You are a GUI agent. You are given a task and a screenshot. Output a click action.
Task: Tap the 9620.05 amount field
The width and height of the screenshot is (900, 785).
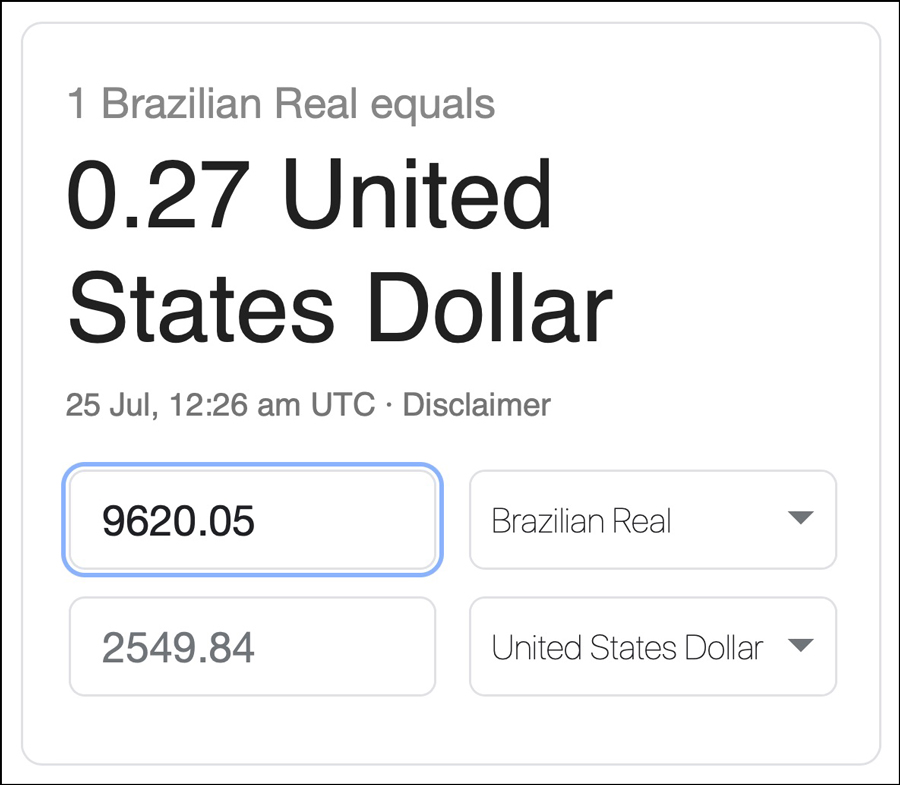251,520
